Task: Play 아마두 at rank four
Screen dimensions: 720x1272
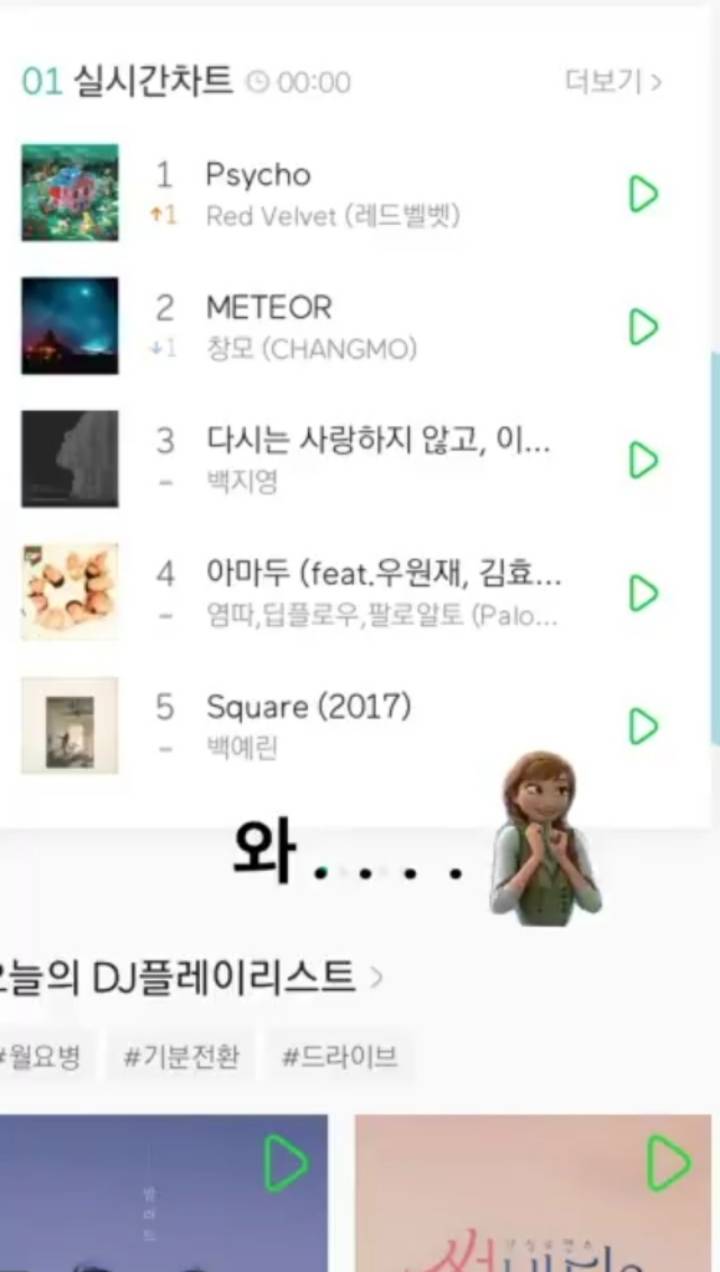Action: [x=641, y=593]
